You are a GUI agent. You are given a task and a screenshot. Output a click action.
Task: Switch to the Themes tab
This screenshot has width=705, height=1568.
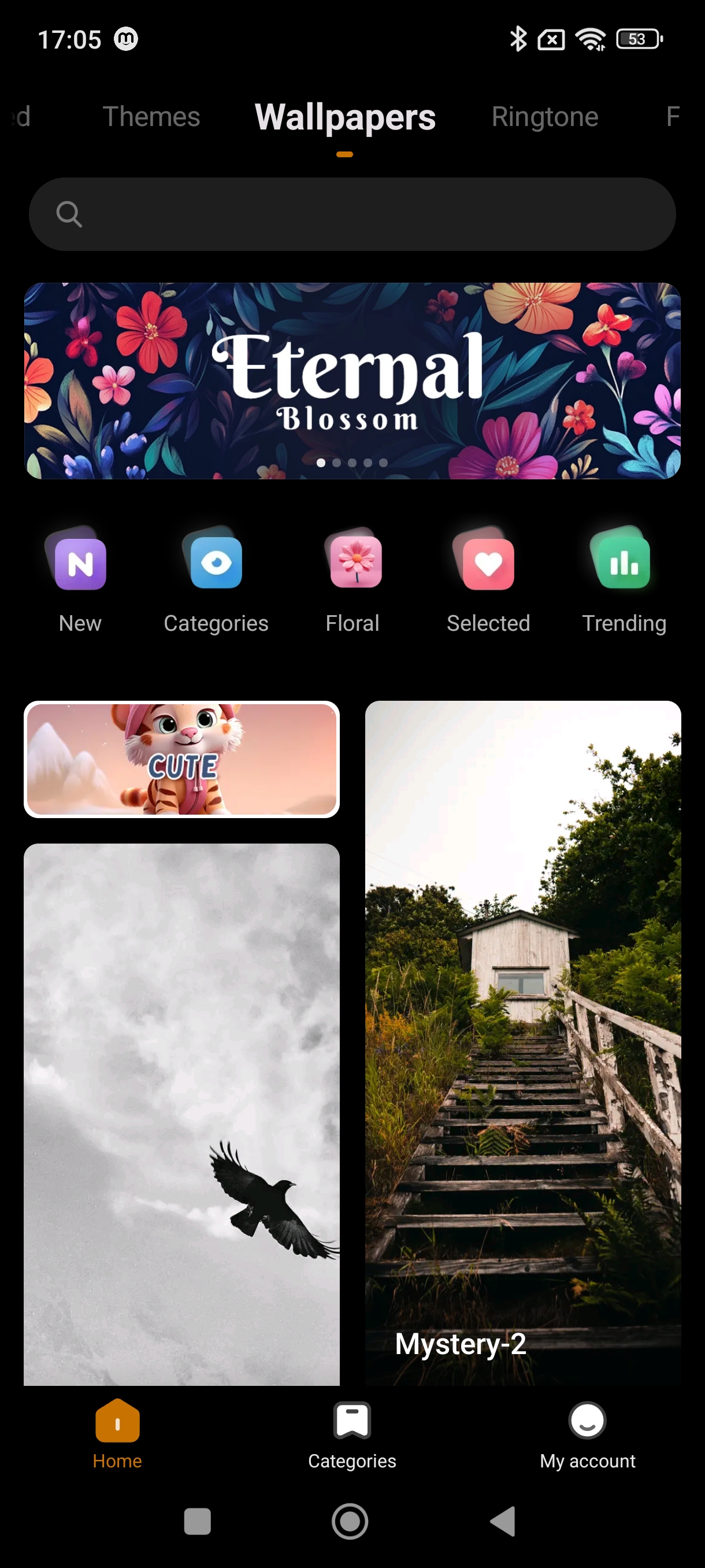tap(151, 117)
